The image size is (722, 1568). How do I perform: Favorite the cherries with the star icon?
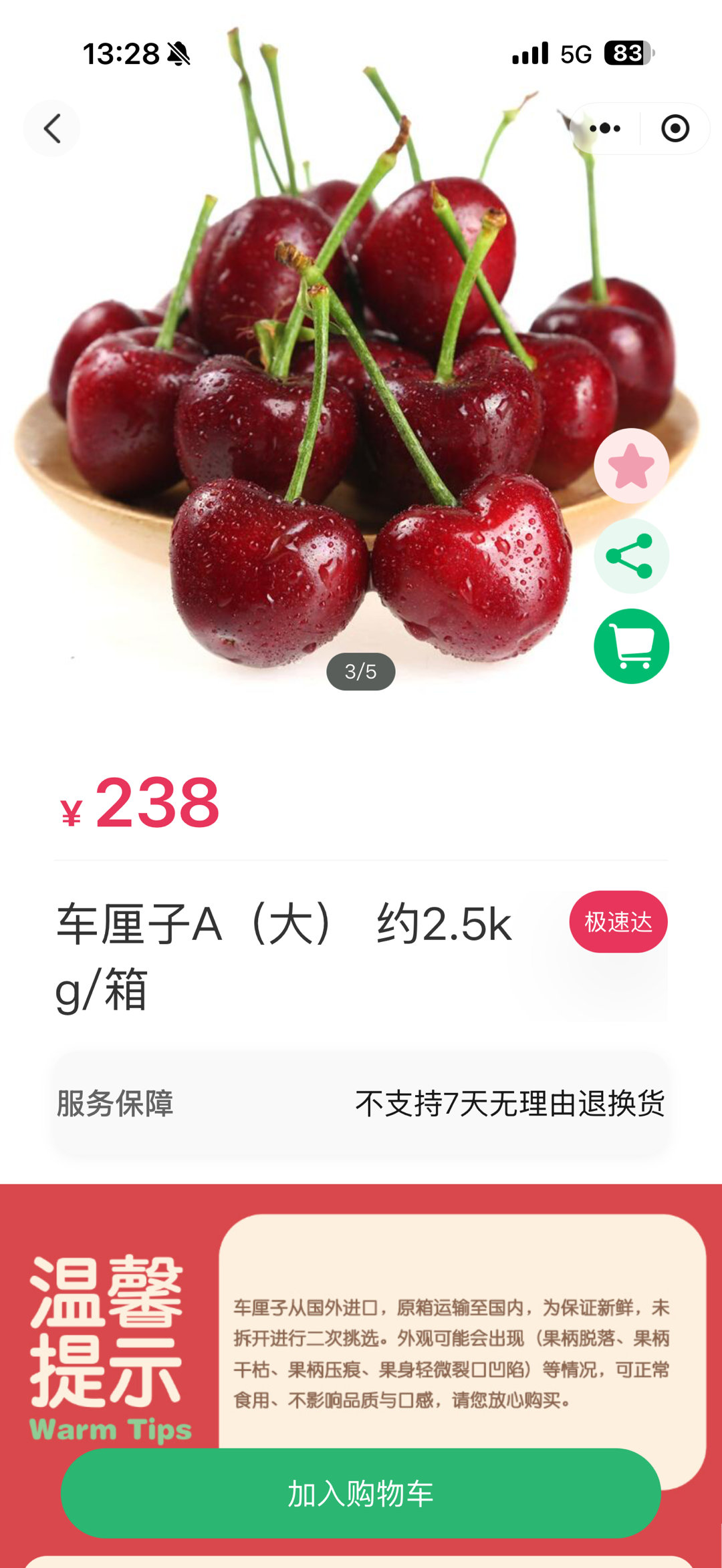click(631, 466)
